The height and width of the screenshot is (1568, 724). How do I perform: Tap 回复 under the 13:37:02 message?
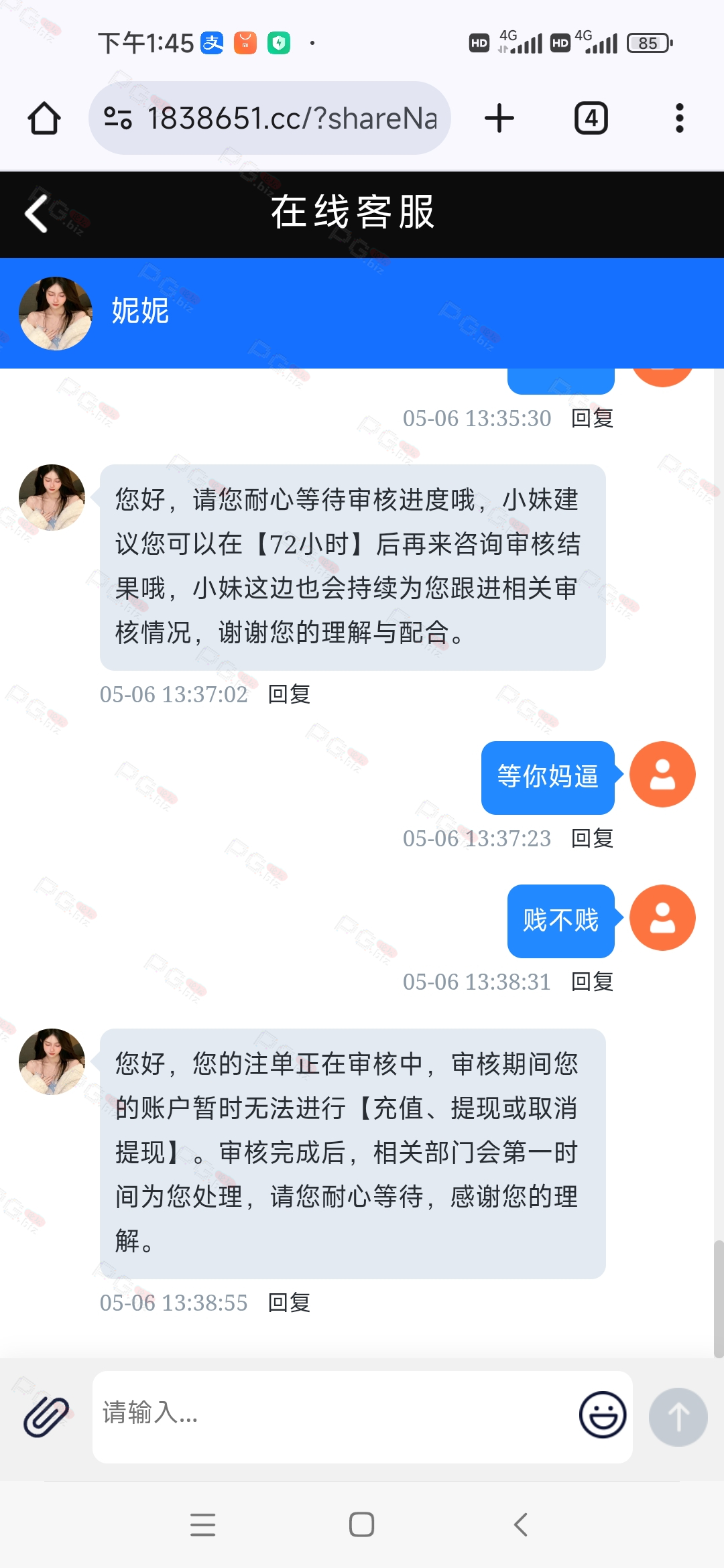pos(290,695)
